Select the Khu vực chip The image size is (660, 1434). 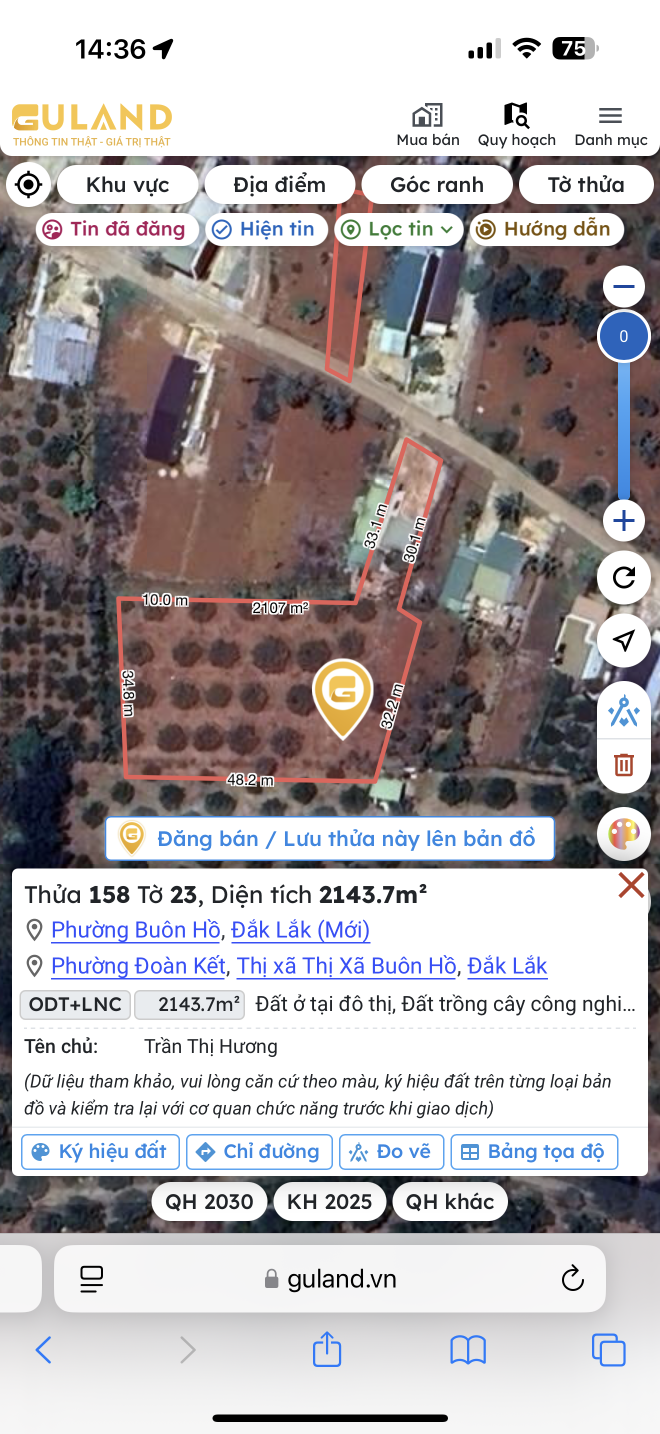[128, 185]
